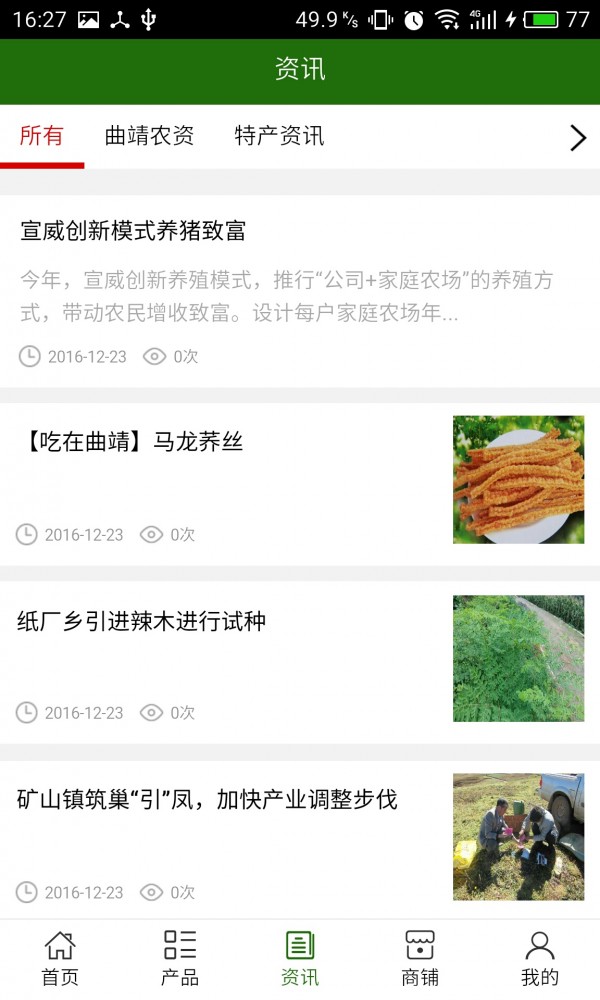Viewport: 600px width, 1000px height.
Task: Open article 【吃在曲靖】马龙荞丝
Action: tap(130, 442)
